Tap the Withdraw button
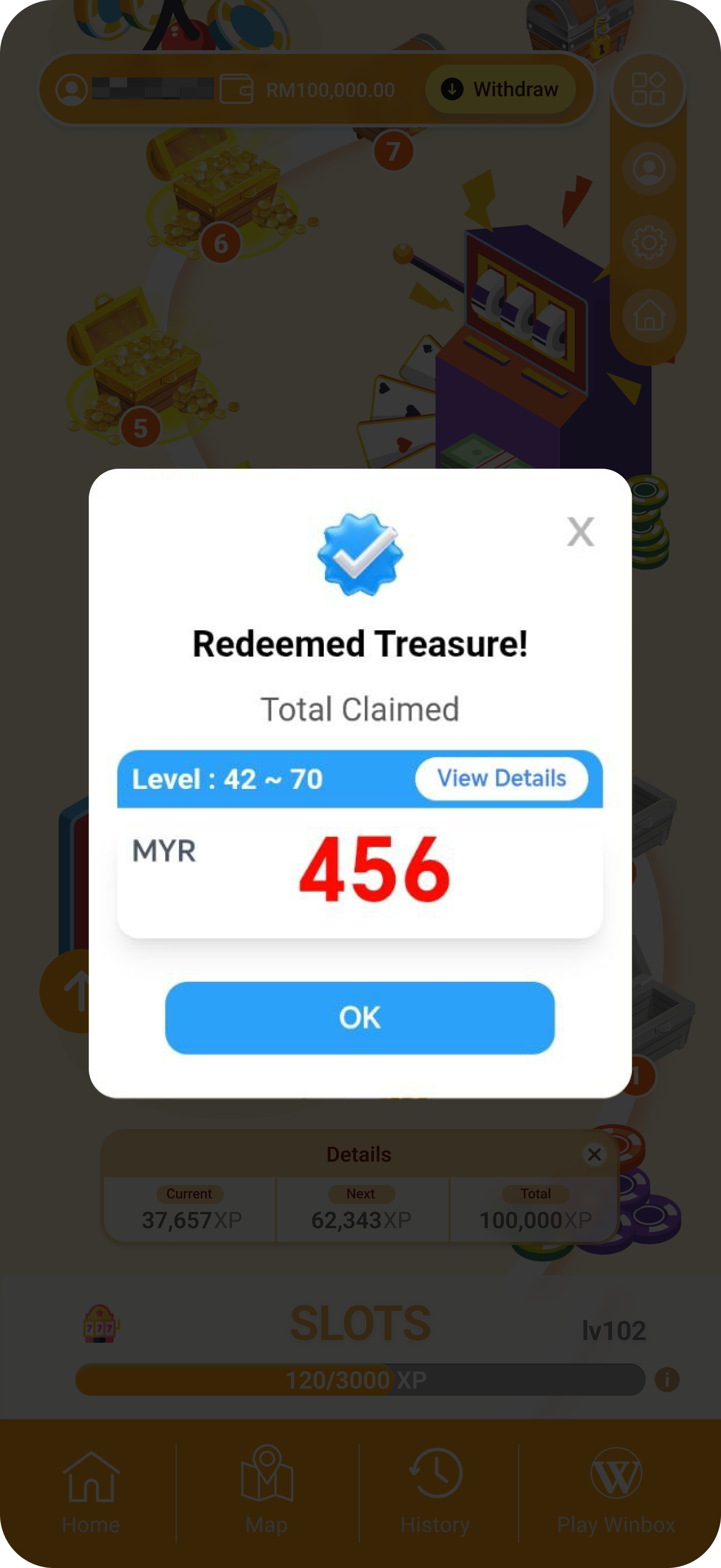 (x=500, y=90)
